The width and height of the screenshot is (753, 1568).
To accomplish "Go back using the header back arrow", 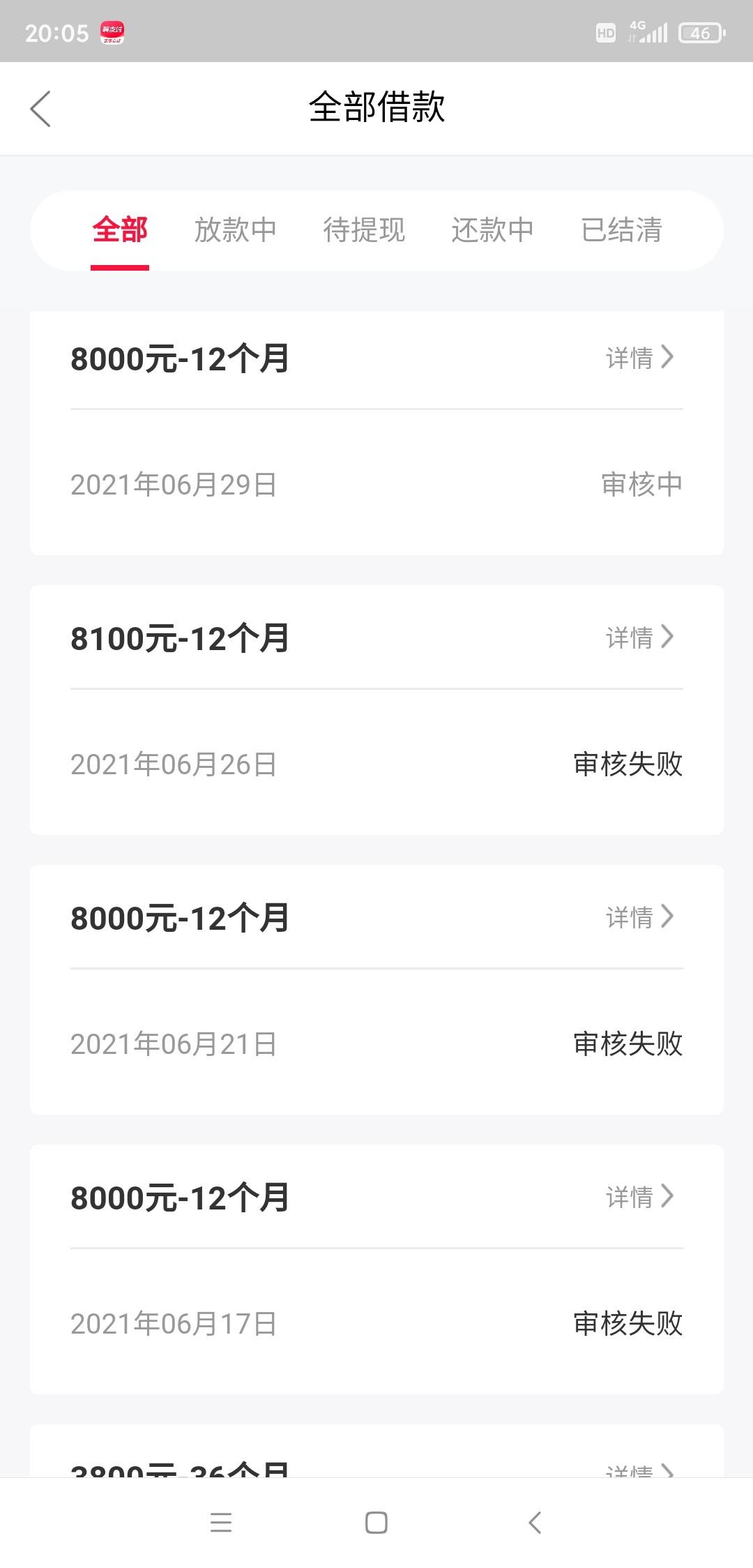I will [x=40, y=109].
